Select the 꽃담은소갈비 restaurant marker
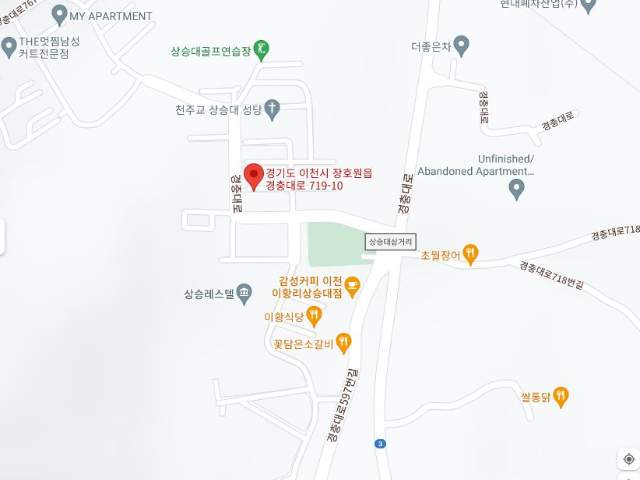 coord(344,343)
